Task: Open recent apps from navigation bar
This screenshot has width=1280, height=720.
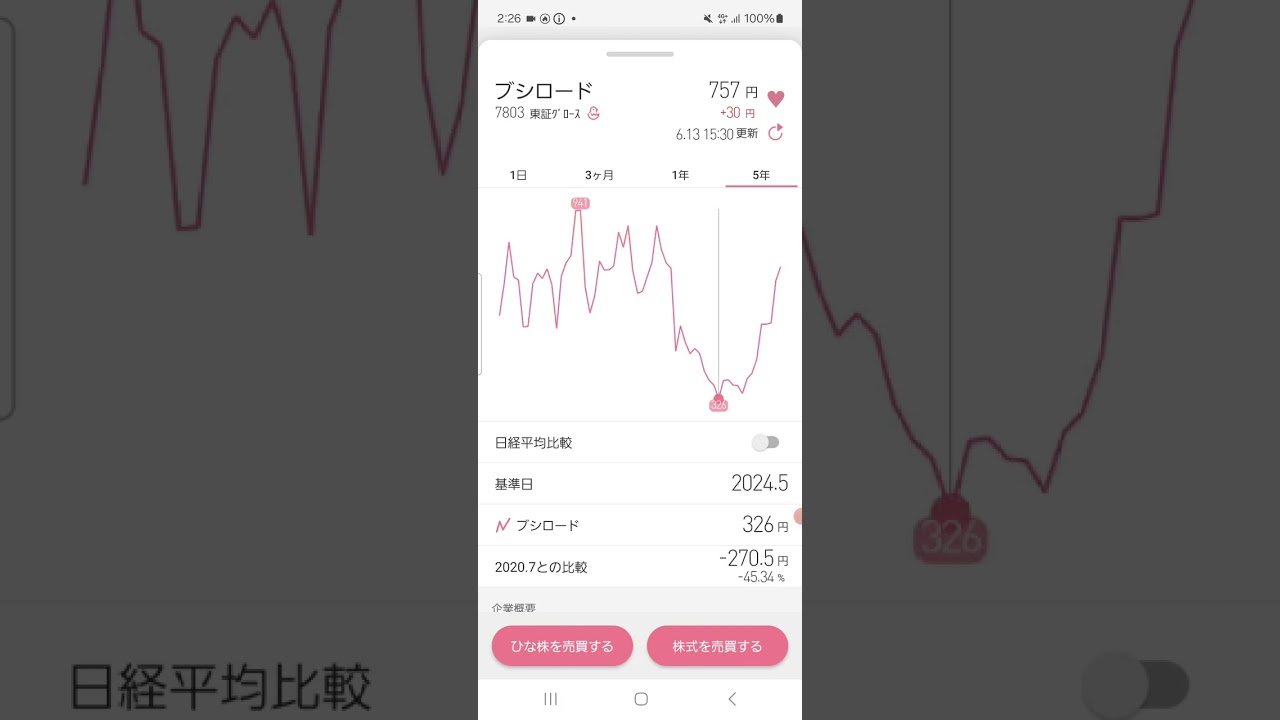Action: [550, 699]
